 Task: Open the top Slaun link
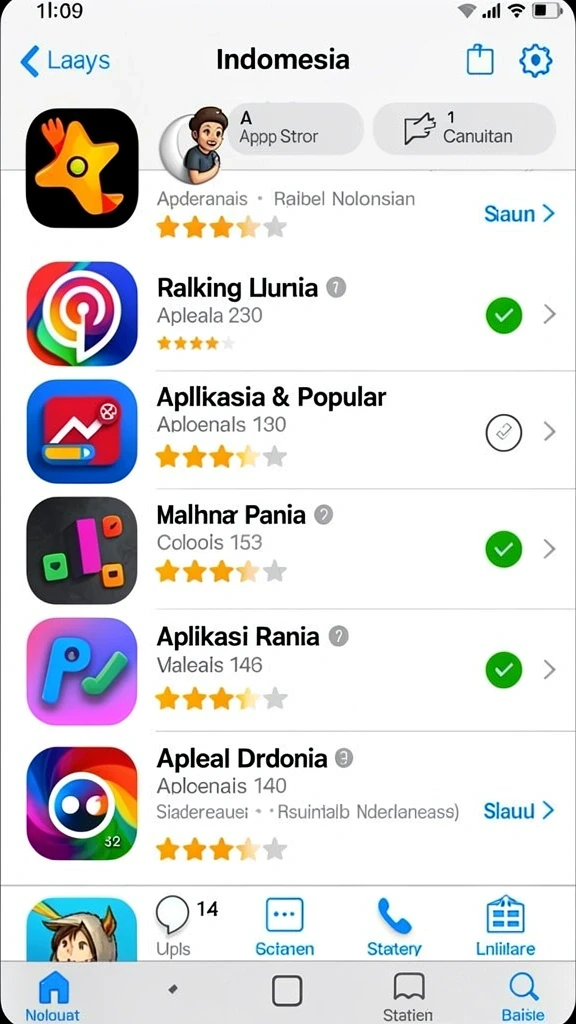[x=519, y=214]
